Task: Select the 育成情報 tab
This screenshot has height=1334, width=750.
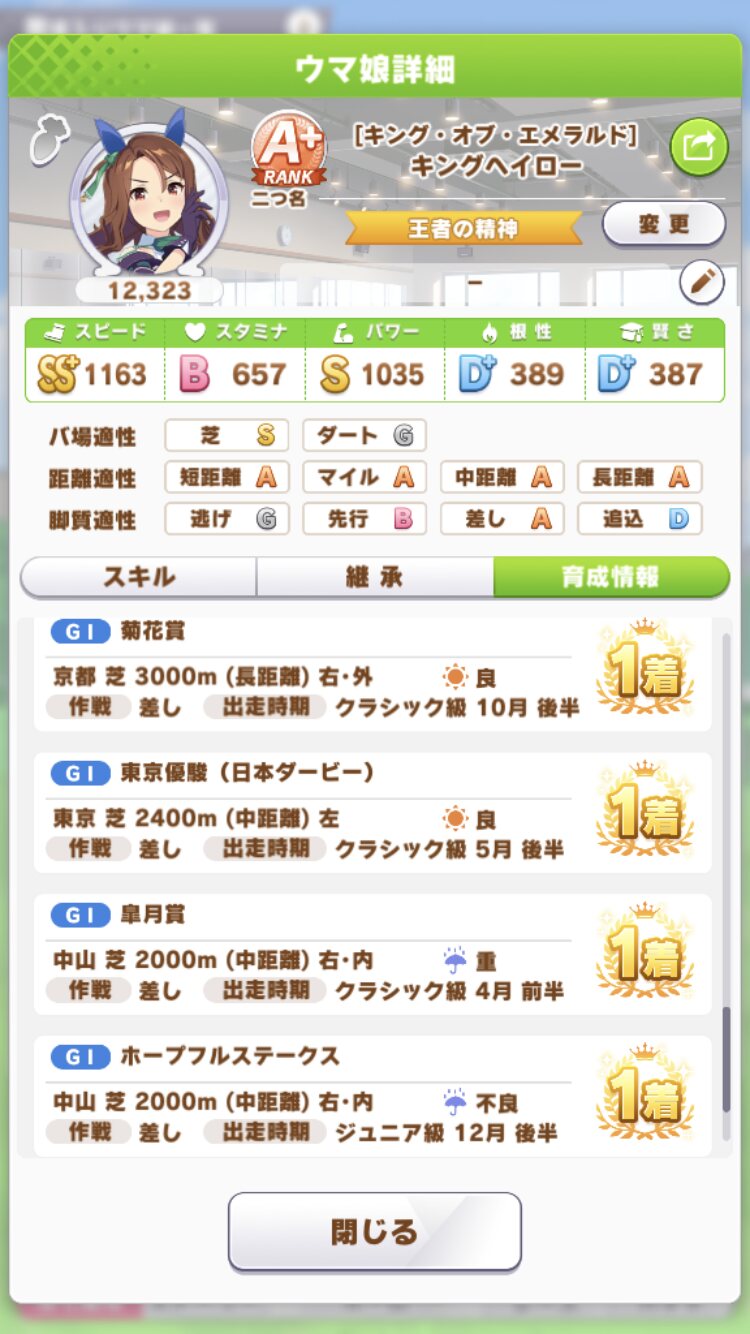Action: (611, 578)
